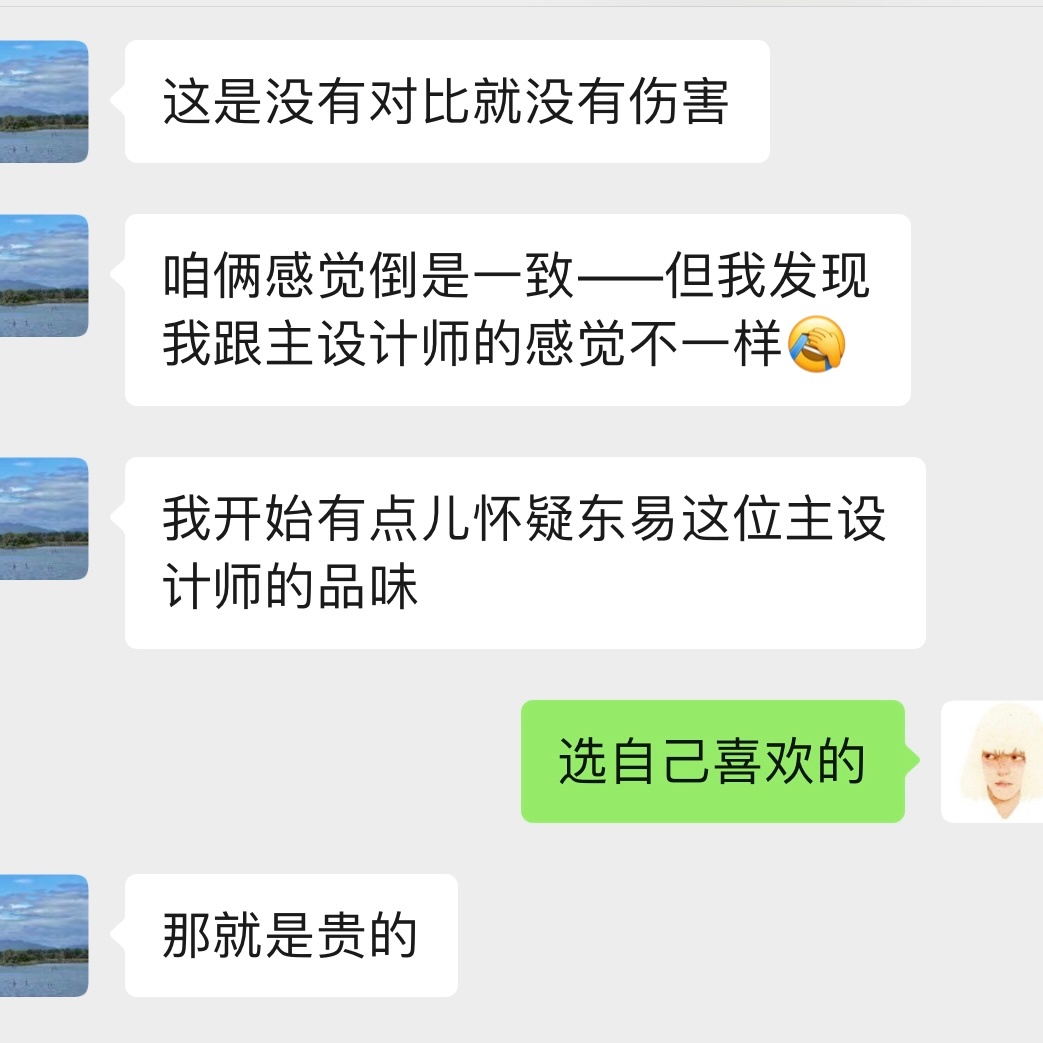
Task: Tap the avatar next to "那就是贵的"
Action: click(x=43, y=935)
